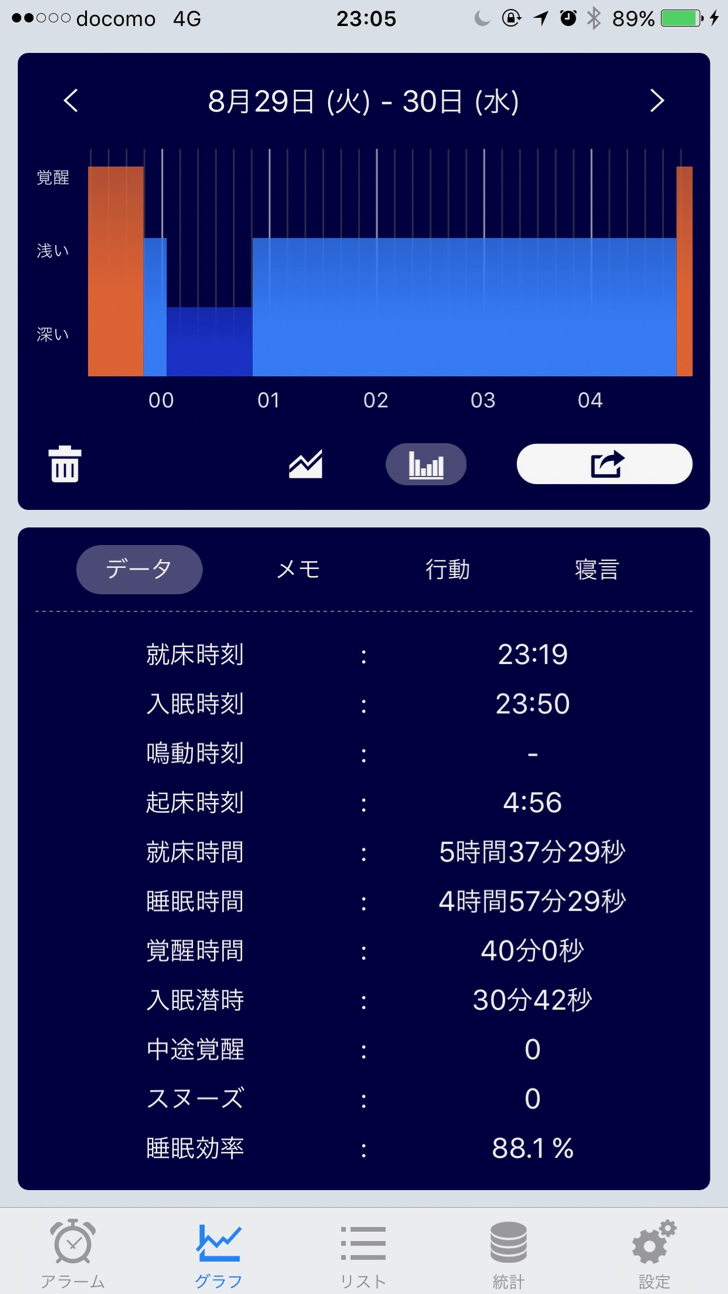This screenshot has width=728, height=1294.
Task: Open the 統計 statistics tab
Action: (508, 1253)
